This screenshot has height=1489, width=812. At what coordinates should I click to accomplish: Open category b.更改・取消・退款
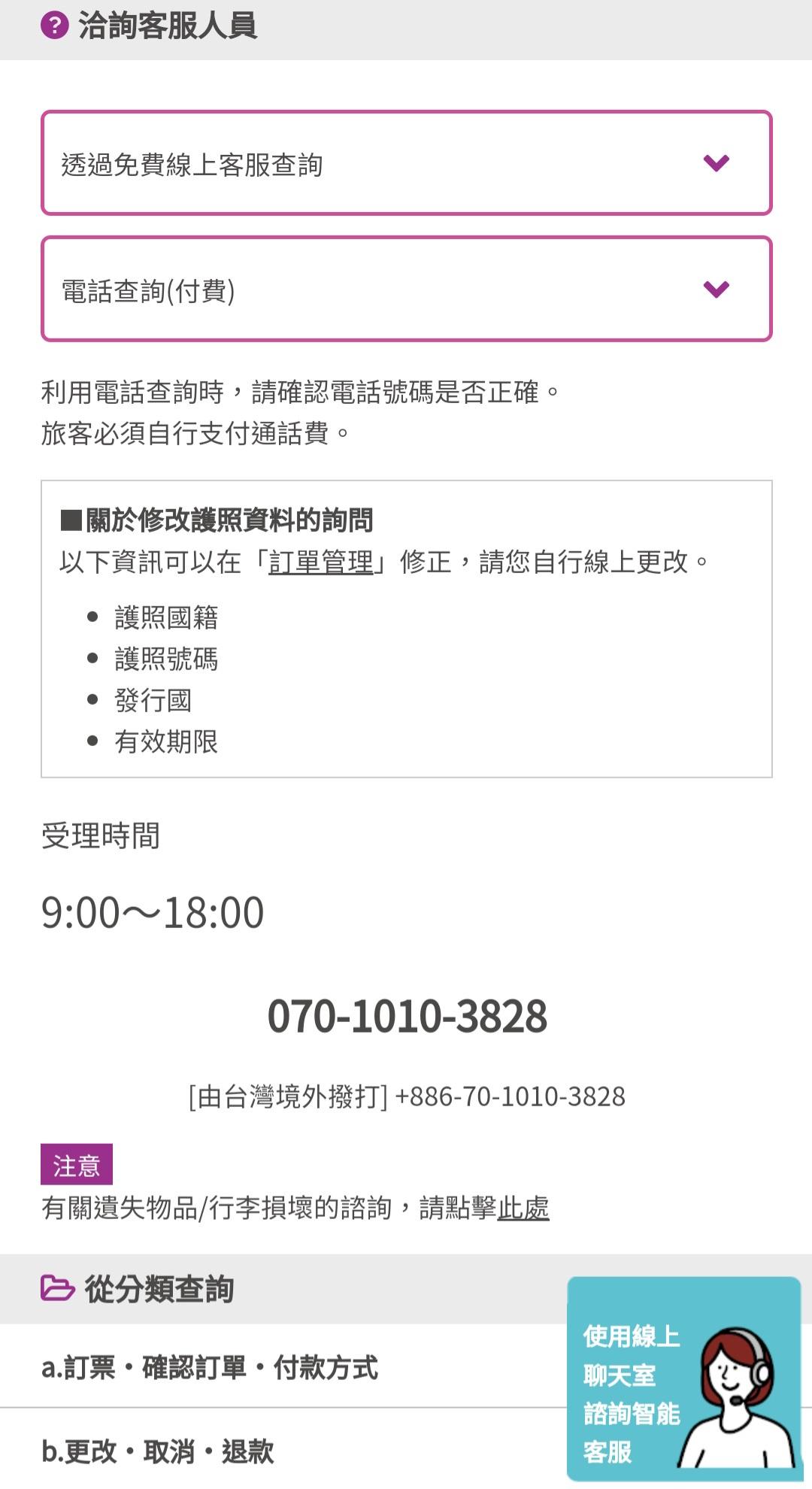click(158, 1451)
